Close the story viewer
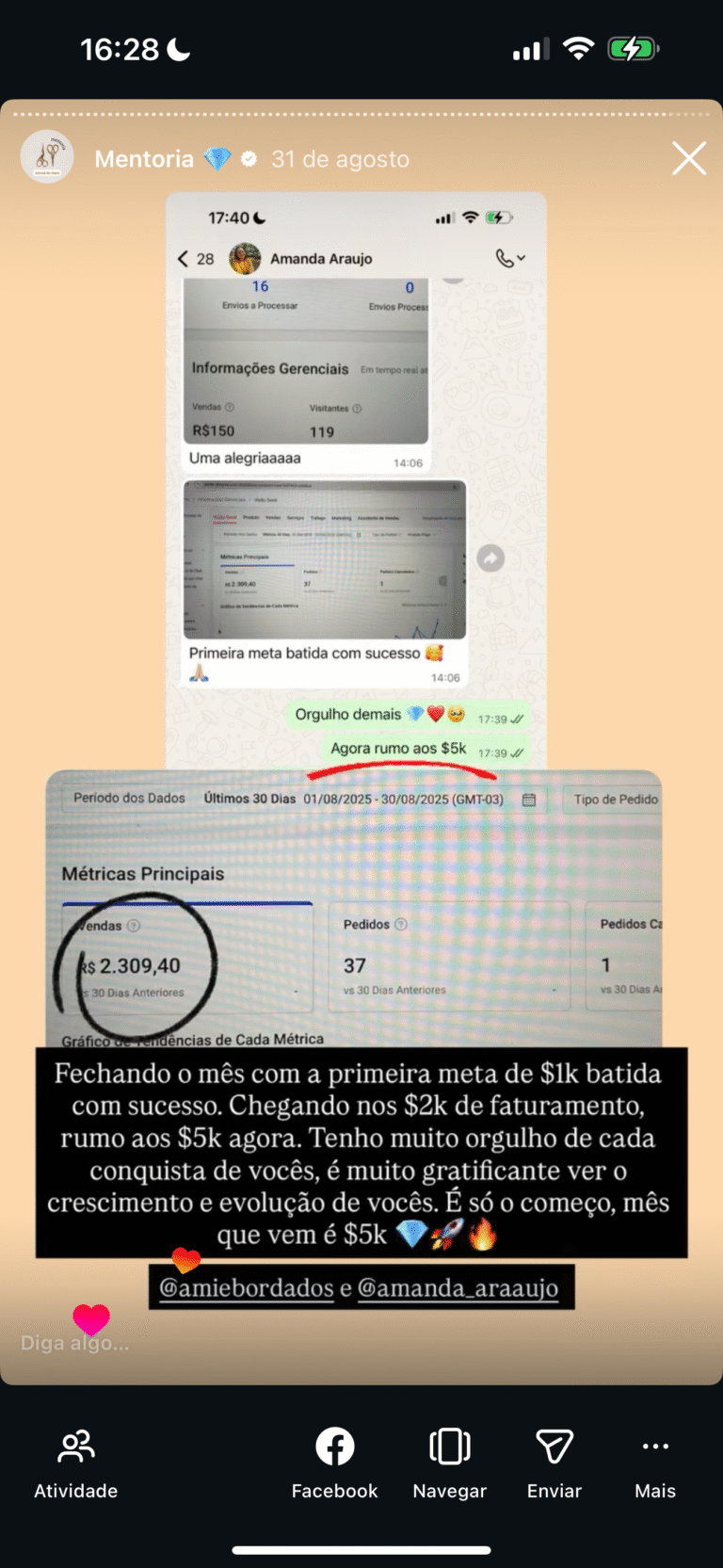 click(689, 158)
